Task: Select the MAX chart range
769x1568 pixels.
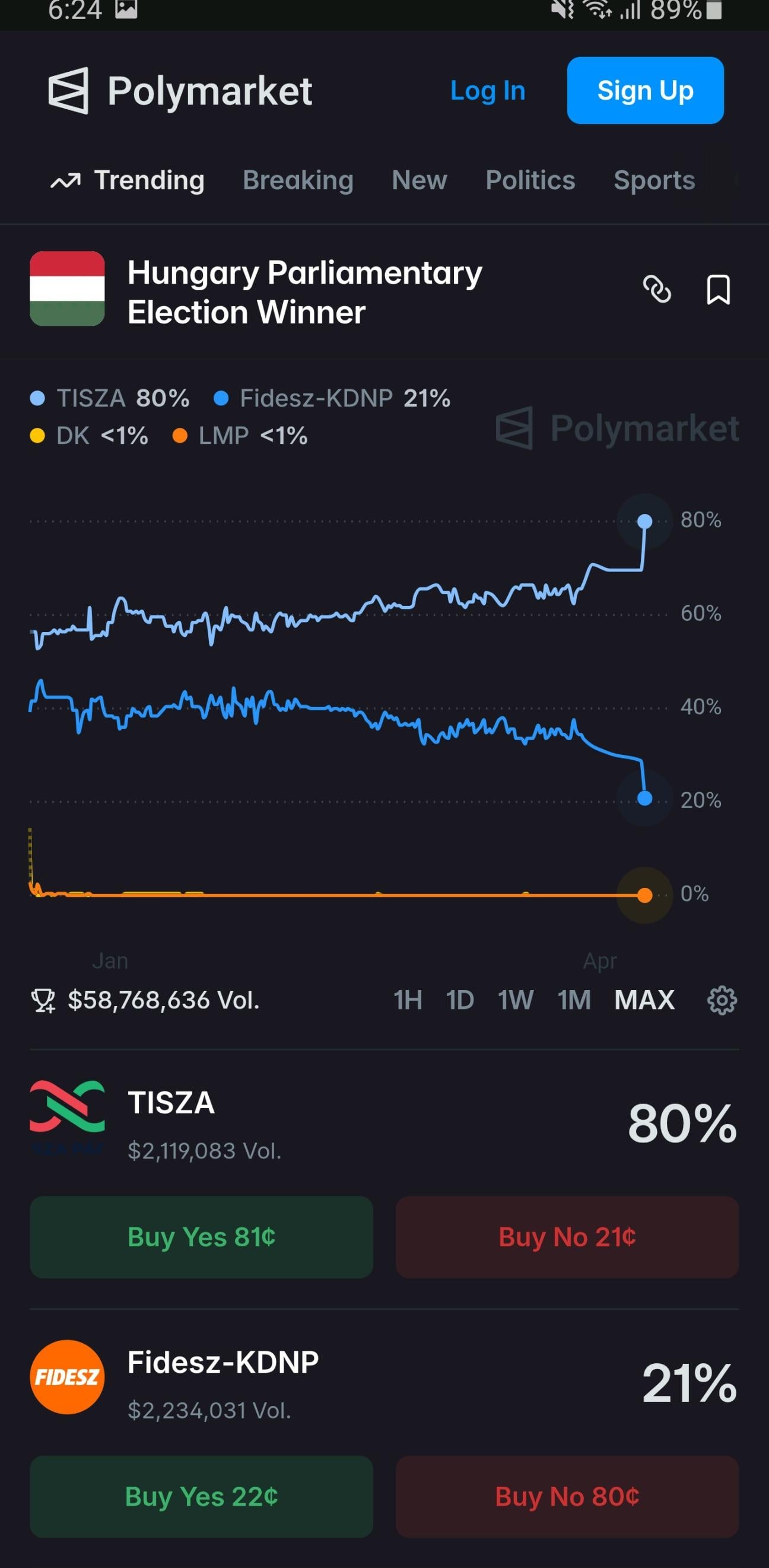Action: 644,1000
